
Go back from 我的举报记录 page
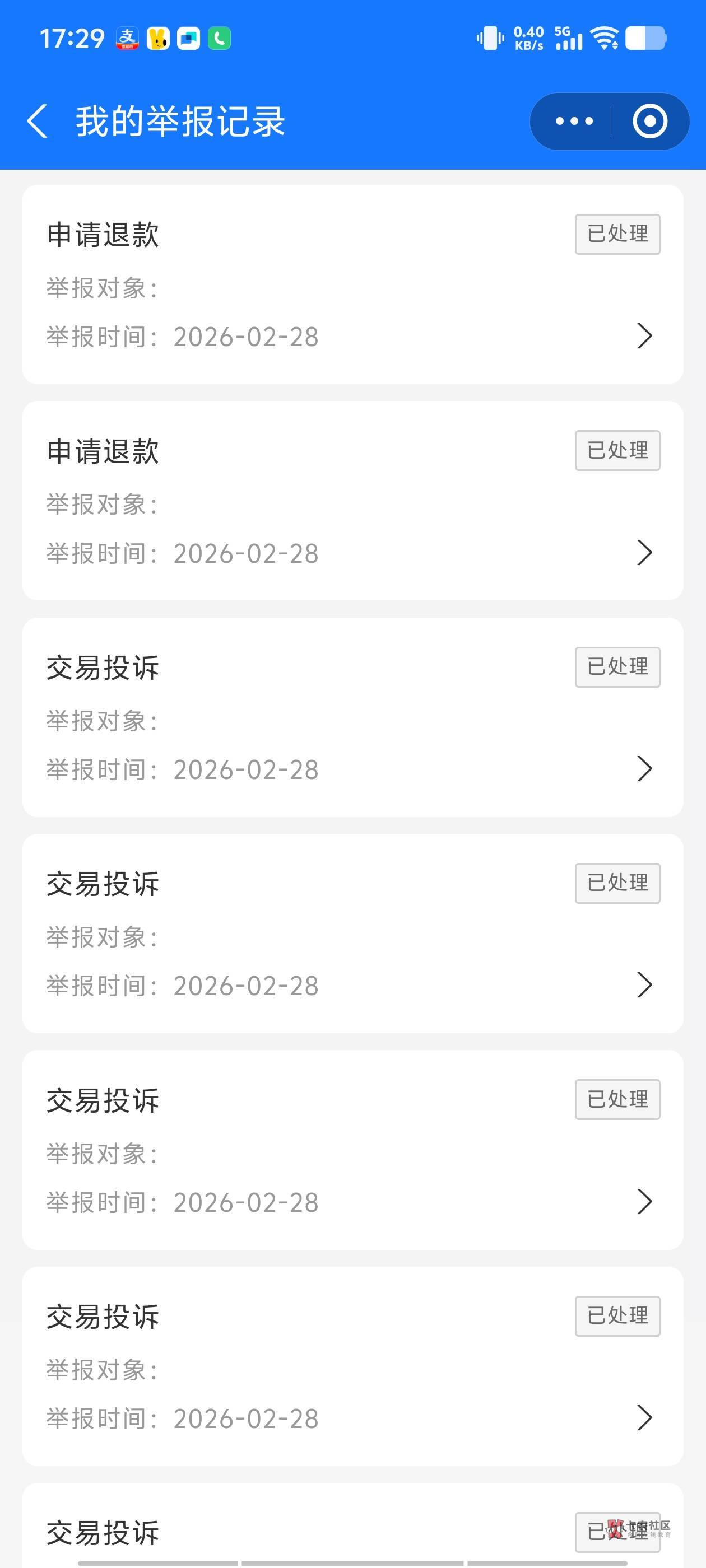tap(37, 121)
